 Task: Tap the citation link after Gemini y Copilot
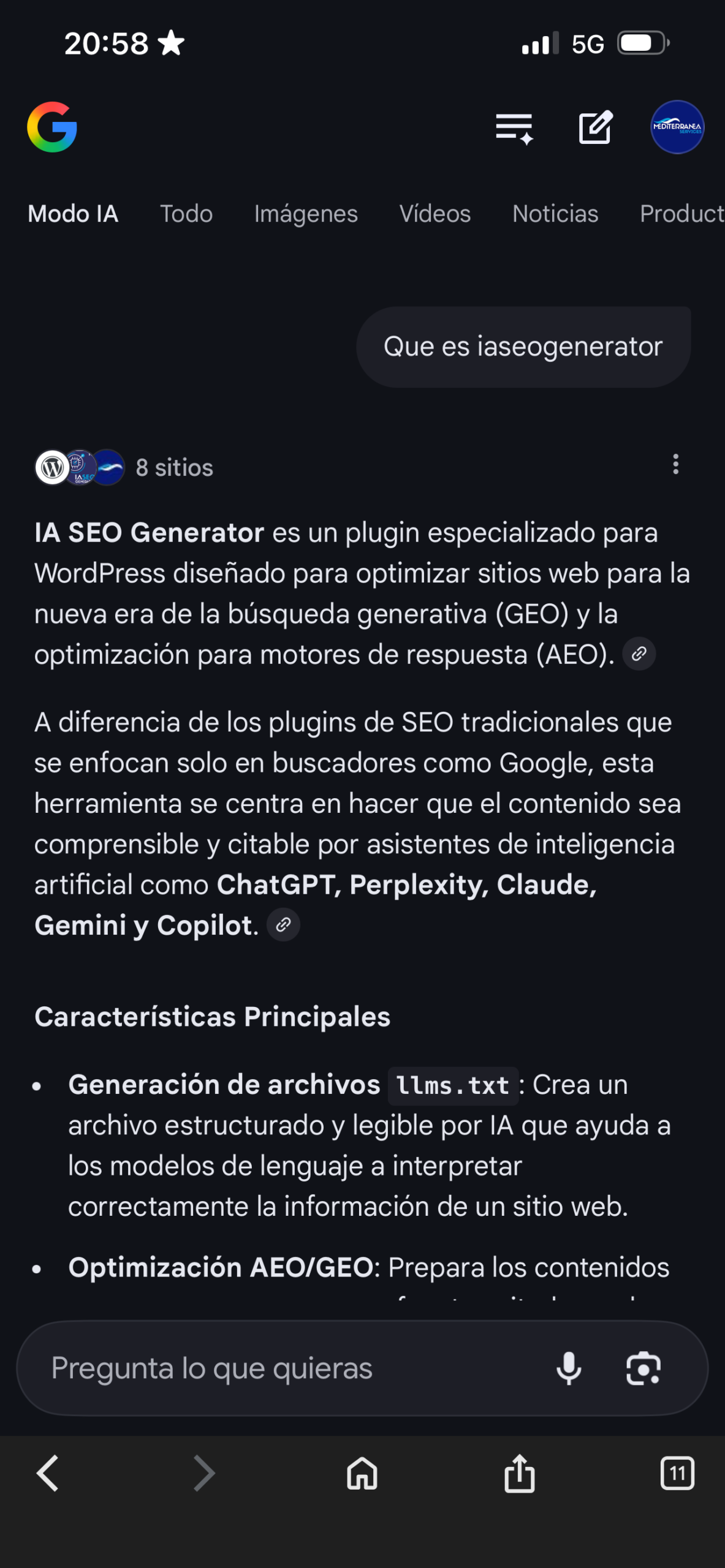(283, 925)
